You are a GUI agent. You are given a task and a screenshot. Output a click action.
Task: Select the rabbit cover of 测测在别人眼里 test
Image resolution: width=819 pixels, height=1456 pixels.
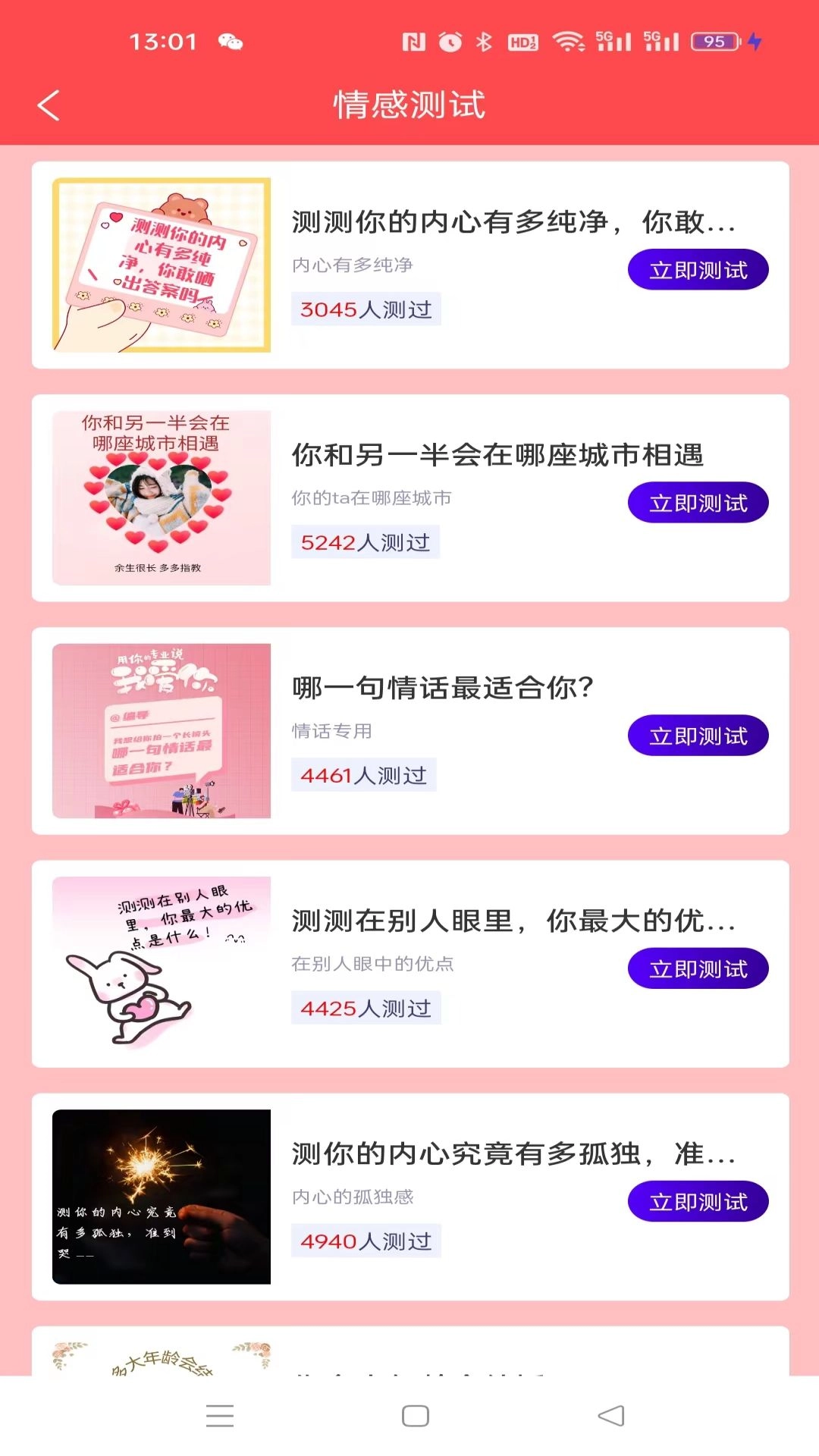pos(162,963)
